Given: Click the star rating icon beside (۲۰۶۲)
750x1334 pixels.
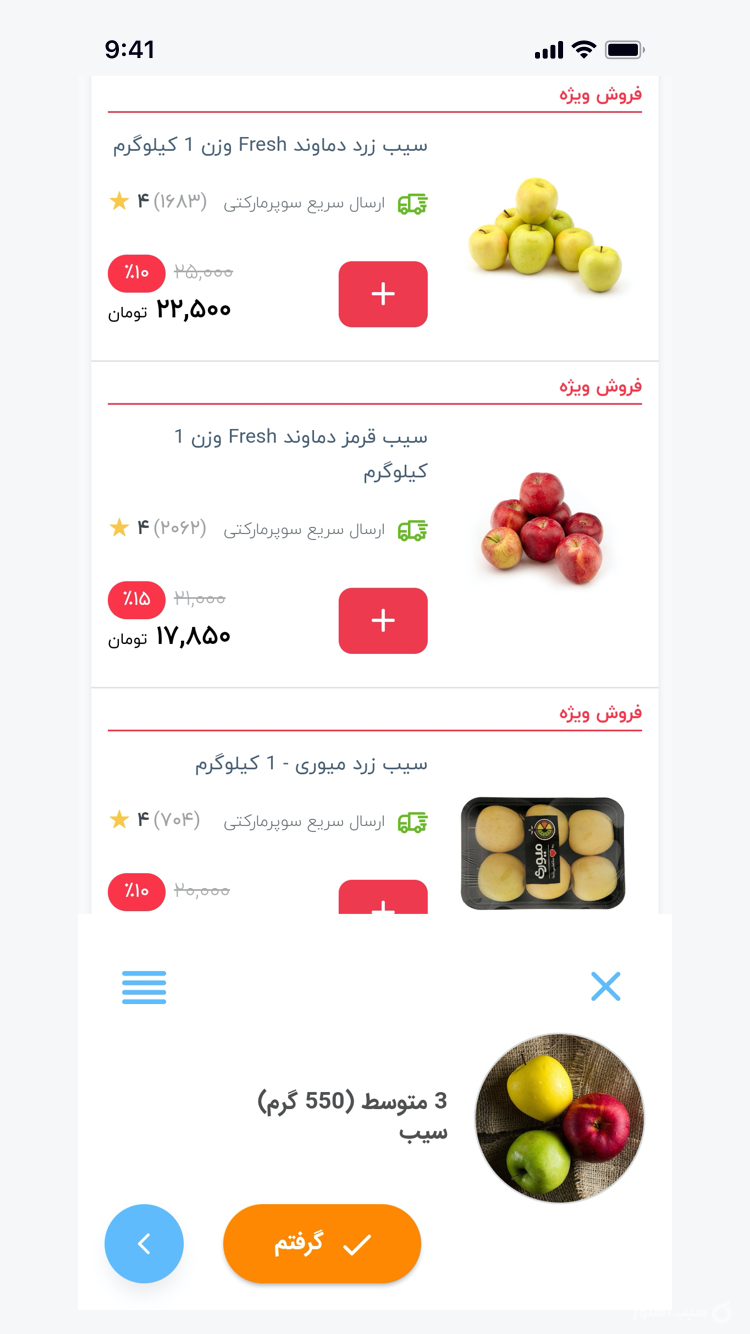Looking at the screenshot, I should (118, 528).
